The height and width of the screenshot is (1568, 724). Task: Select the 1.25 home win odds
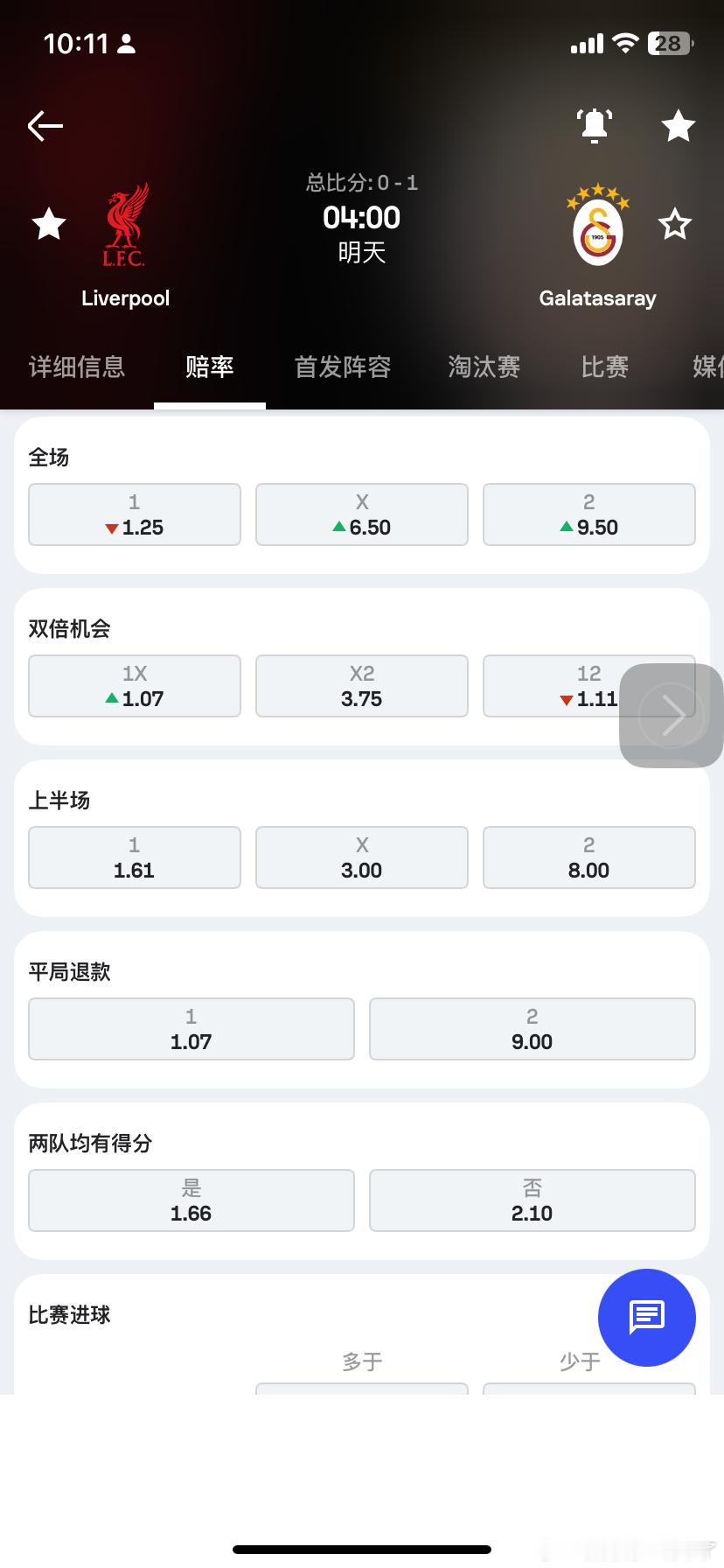pos(134,514)
